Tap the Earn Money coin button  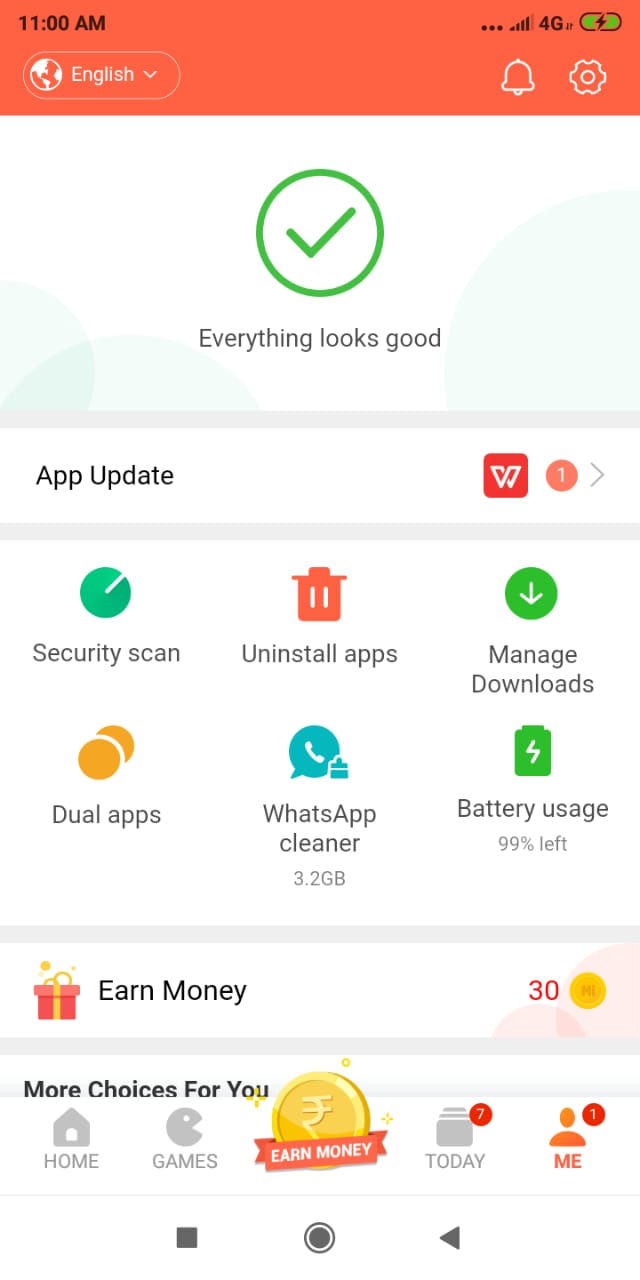(x=320, y=1126)
